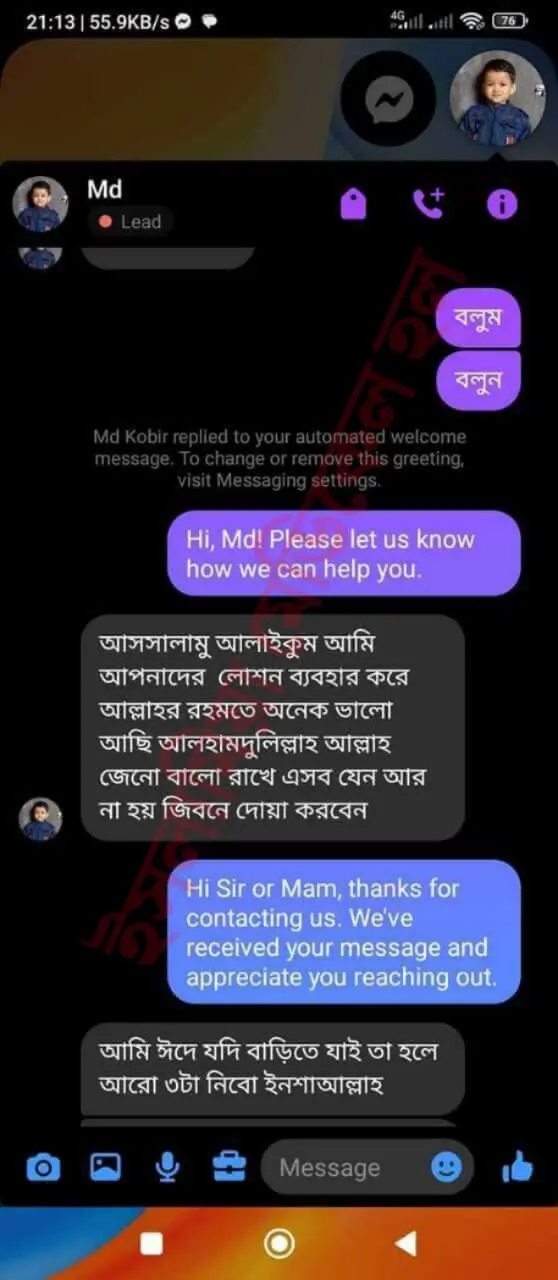Send a thumbs-up like
The image size is (558, 1280).
[518, 1166]
